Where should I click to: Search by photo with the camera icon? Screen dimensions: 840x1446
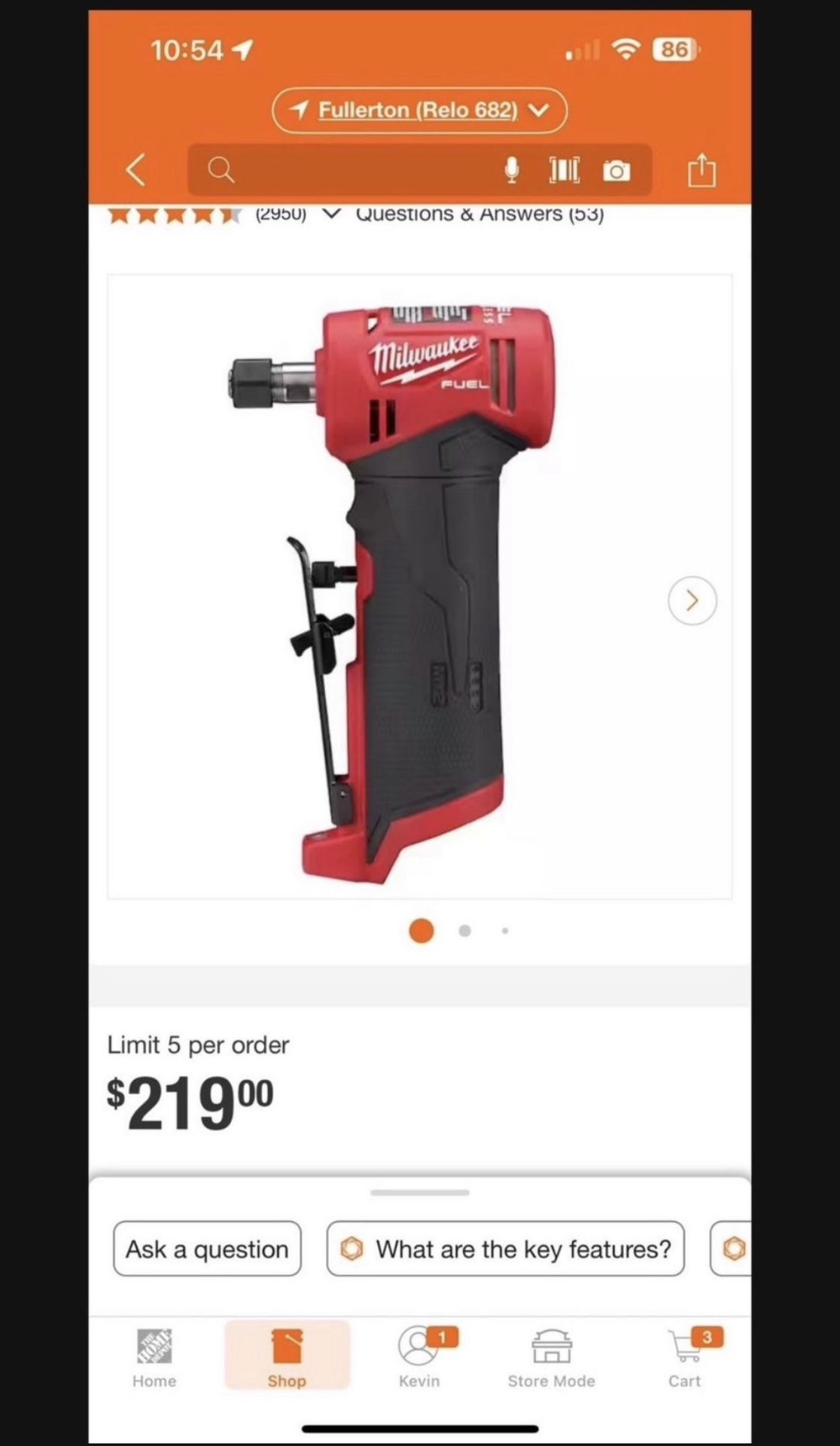(616, 171)
